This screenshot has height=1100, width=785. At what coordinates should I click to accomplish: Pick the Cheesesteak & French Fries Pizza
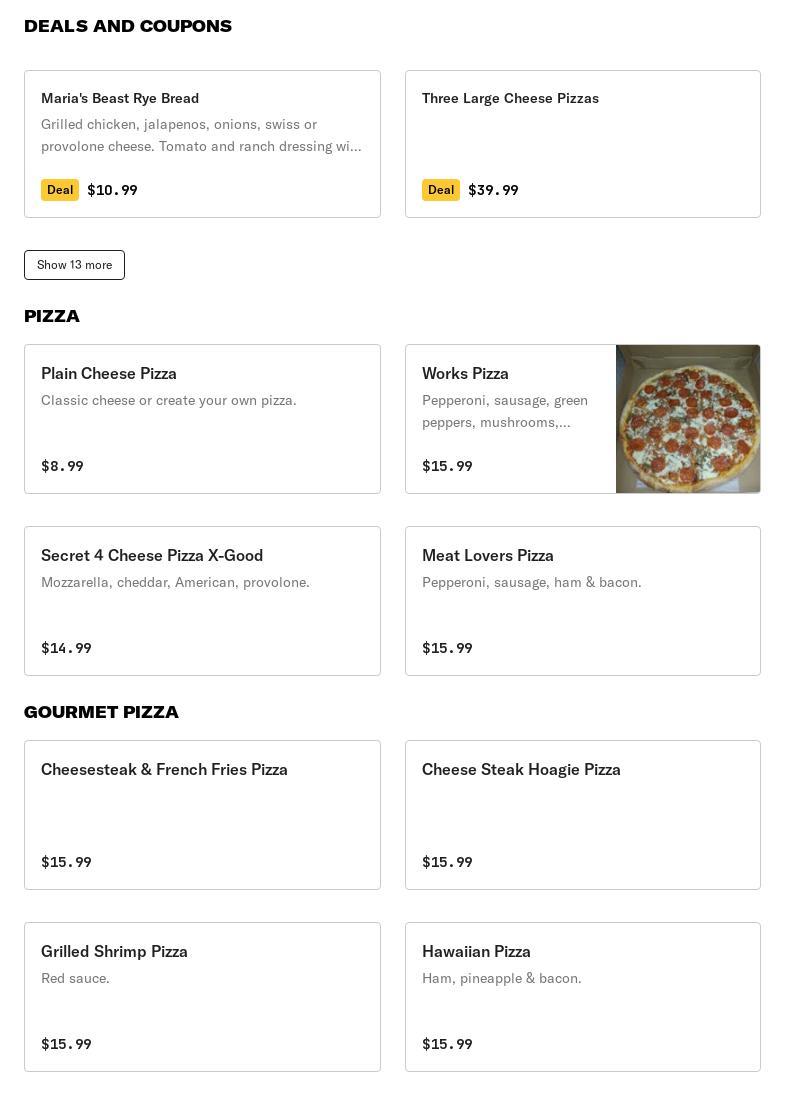pyautogui.click(x=202, y=815)
